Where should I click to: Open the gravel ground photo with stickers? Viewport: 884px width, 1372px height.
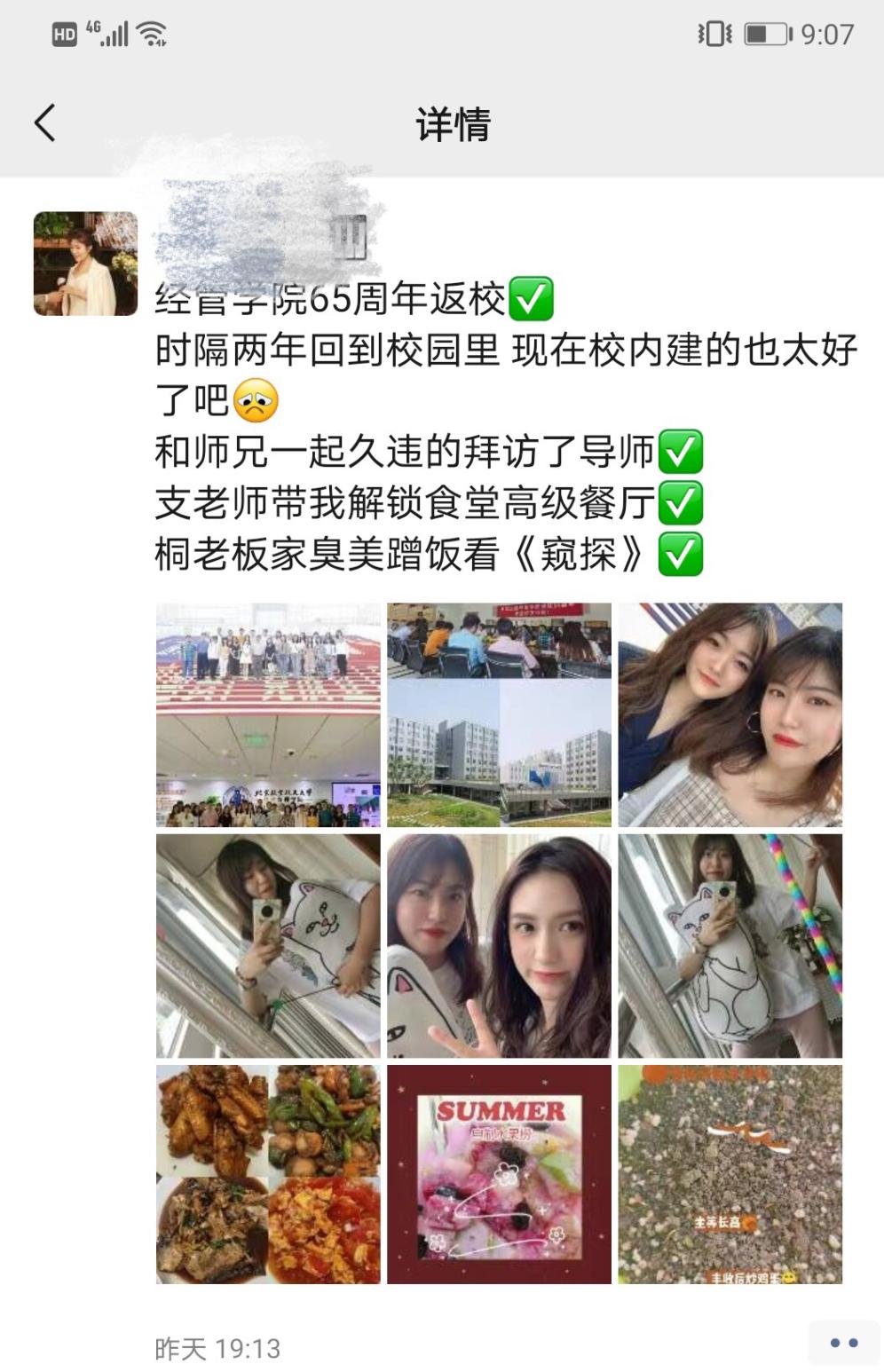coord(730,1174)
